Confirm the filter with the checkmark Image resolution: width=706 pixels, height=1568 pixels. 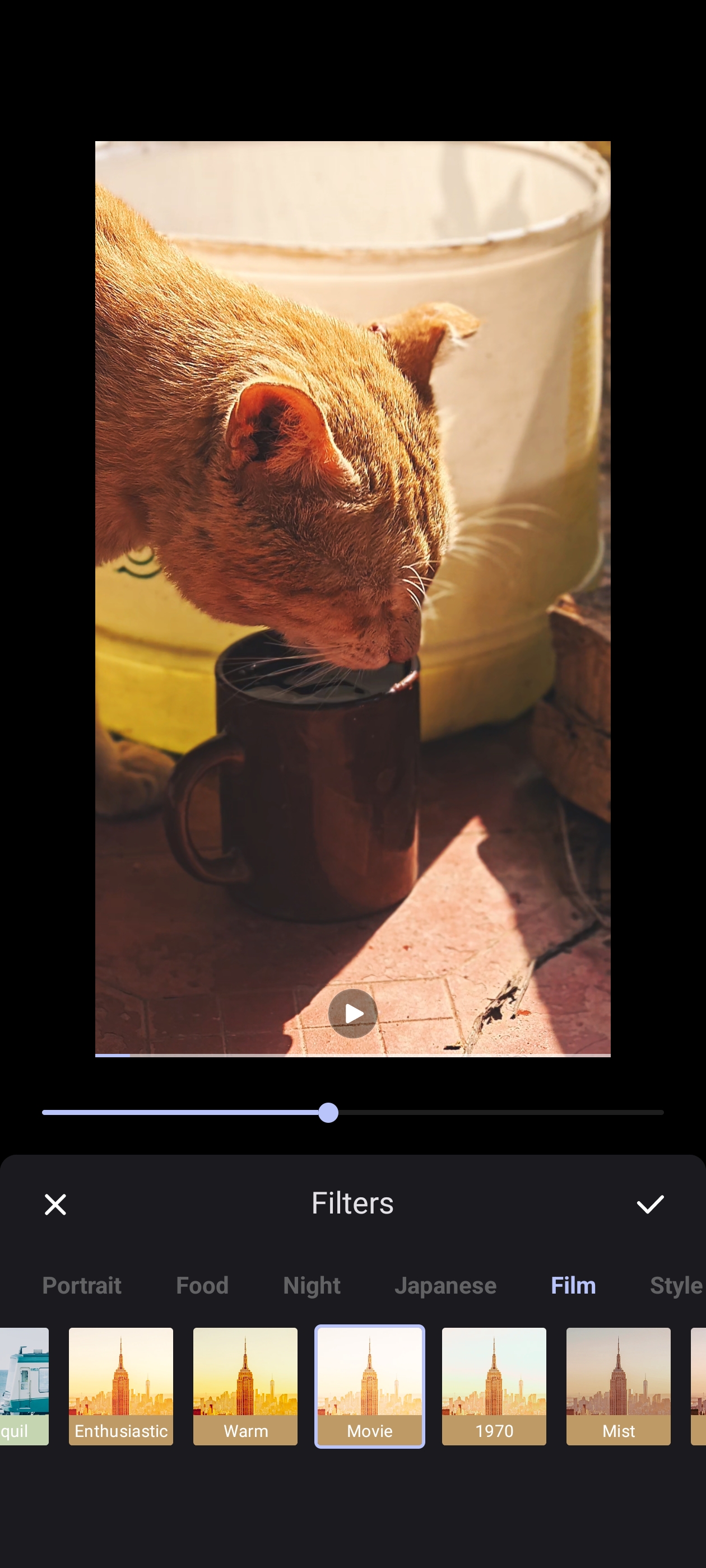pos(649,1204)
